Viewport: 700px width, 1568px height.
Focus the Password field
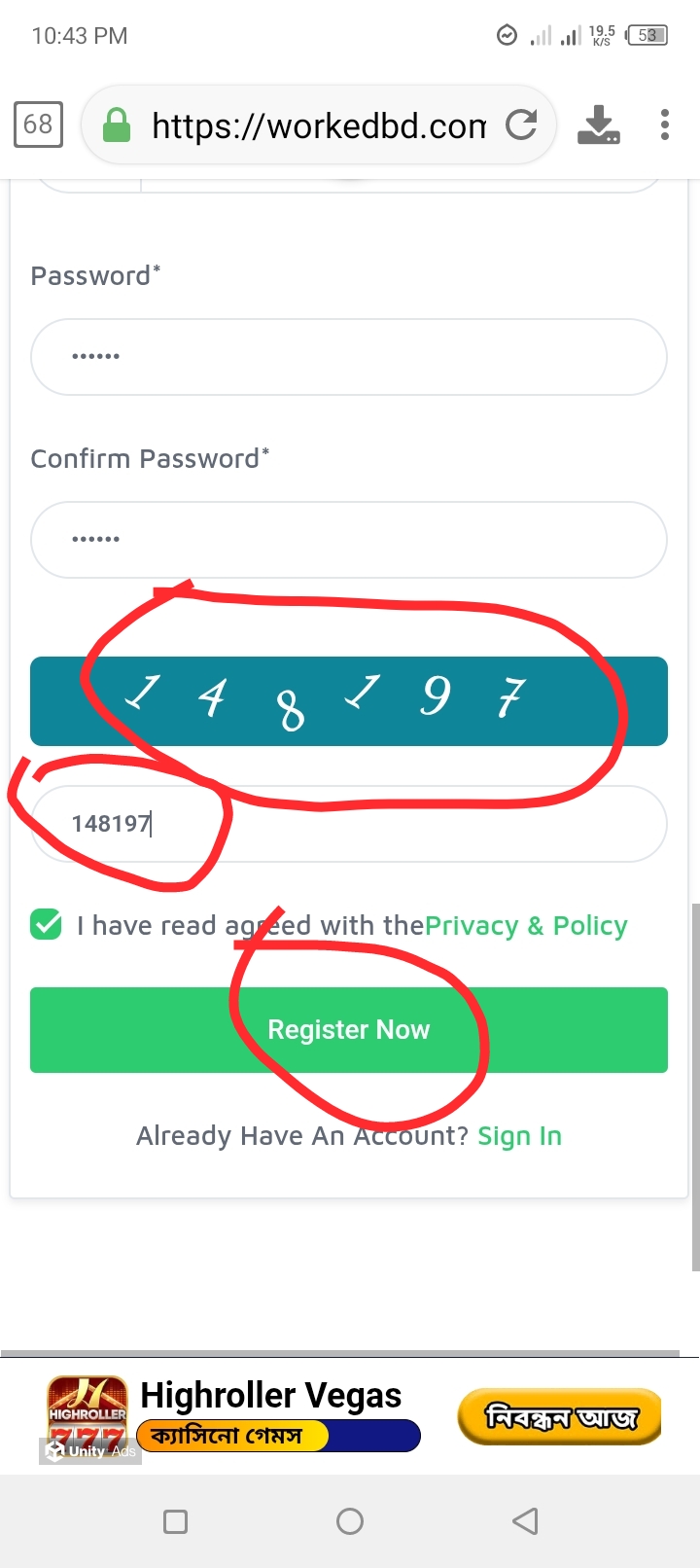tap(348, 357)
